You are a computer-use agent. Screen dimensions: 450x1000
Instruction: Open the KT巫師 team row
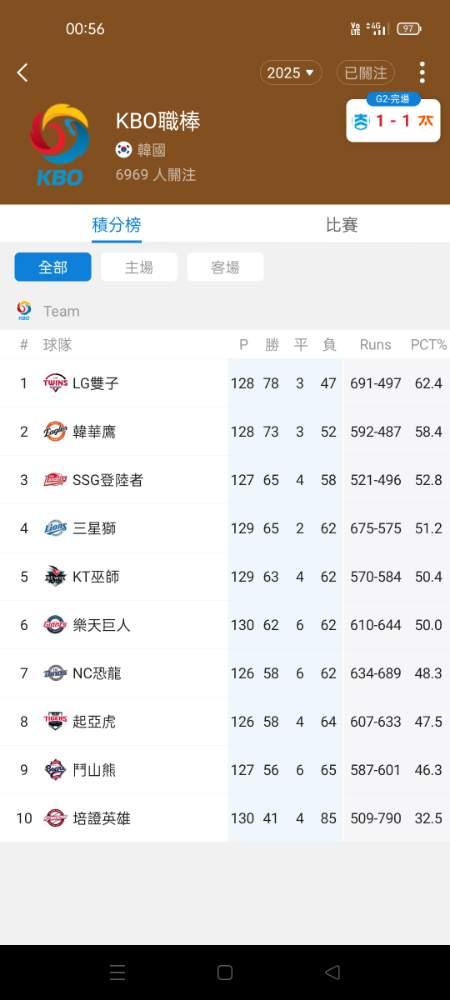click(x=225, y=577)
